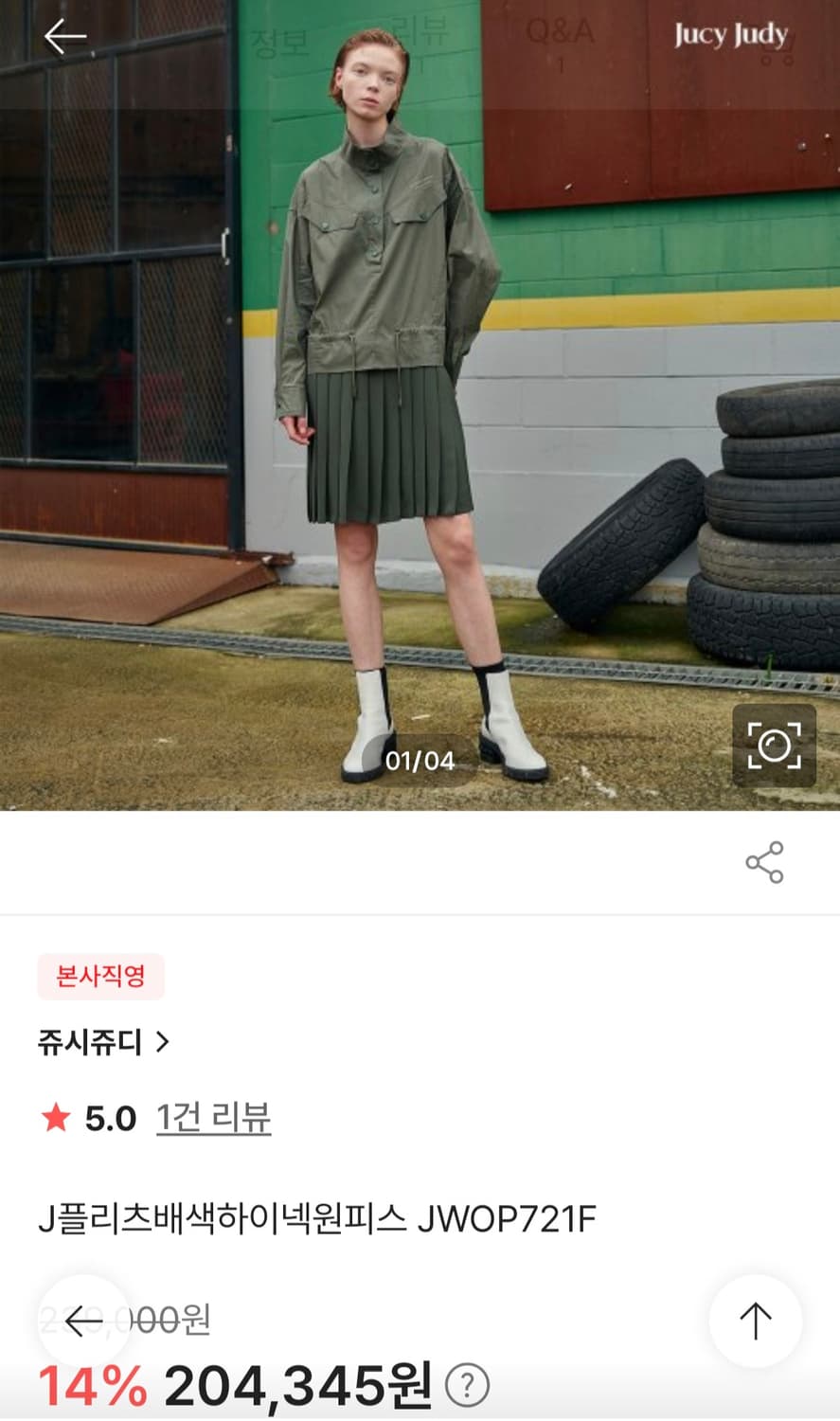Click the red star rating icon
This screenshot has height=1421, width=840.
tap(55, 1118)
